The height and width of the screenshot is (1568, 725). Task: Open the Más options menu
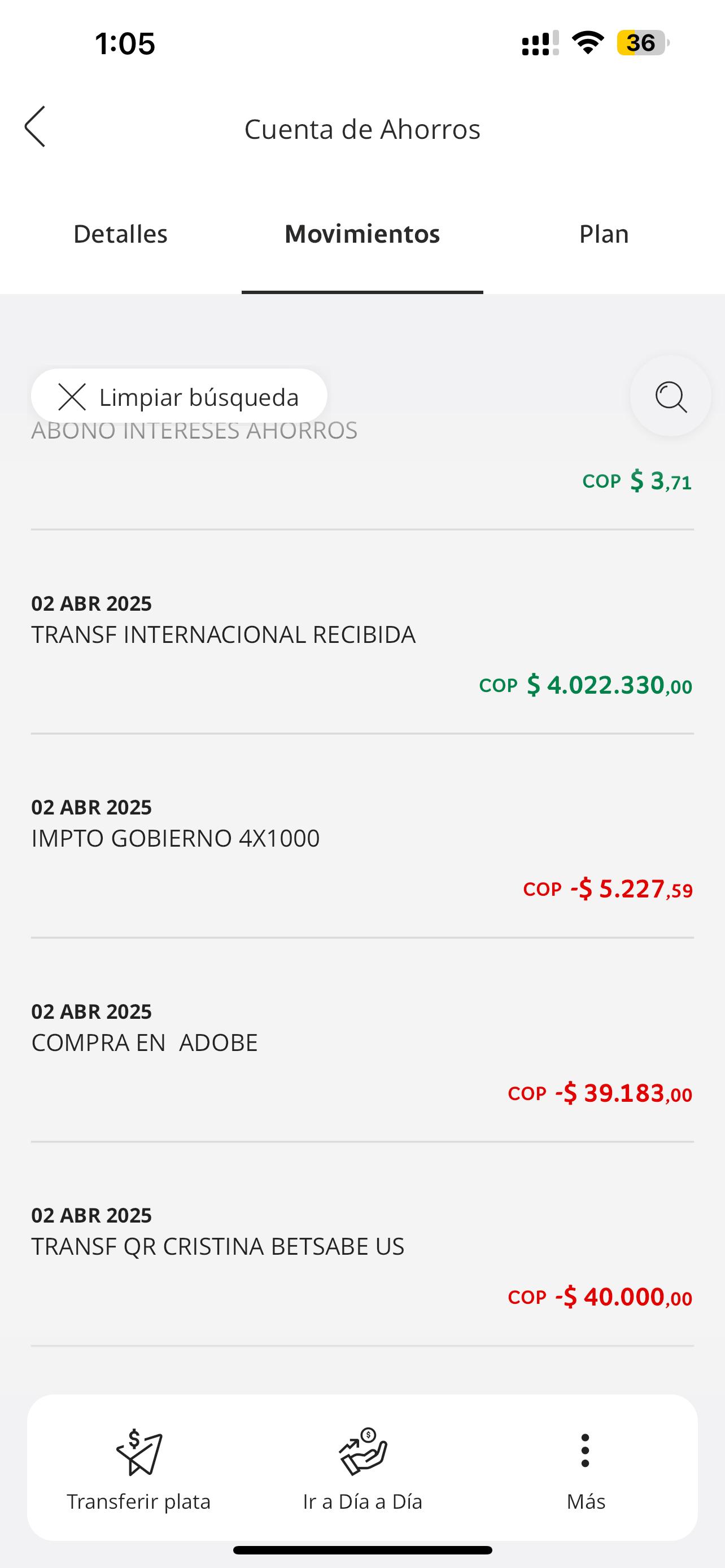coord(586,1469)
